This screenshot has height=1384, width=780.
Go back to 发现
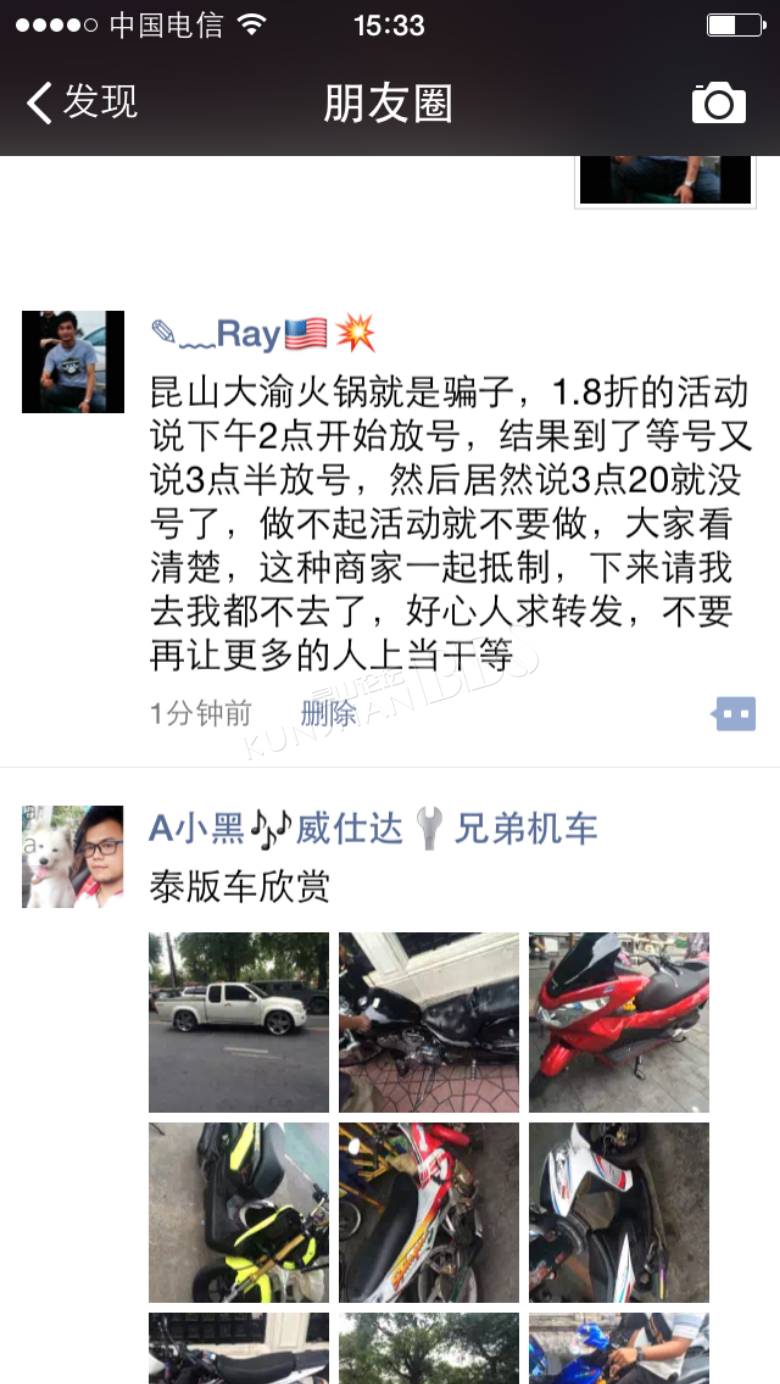82,103
